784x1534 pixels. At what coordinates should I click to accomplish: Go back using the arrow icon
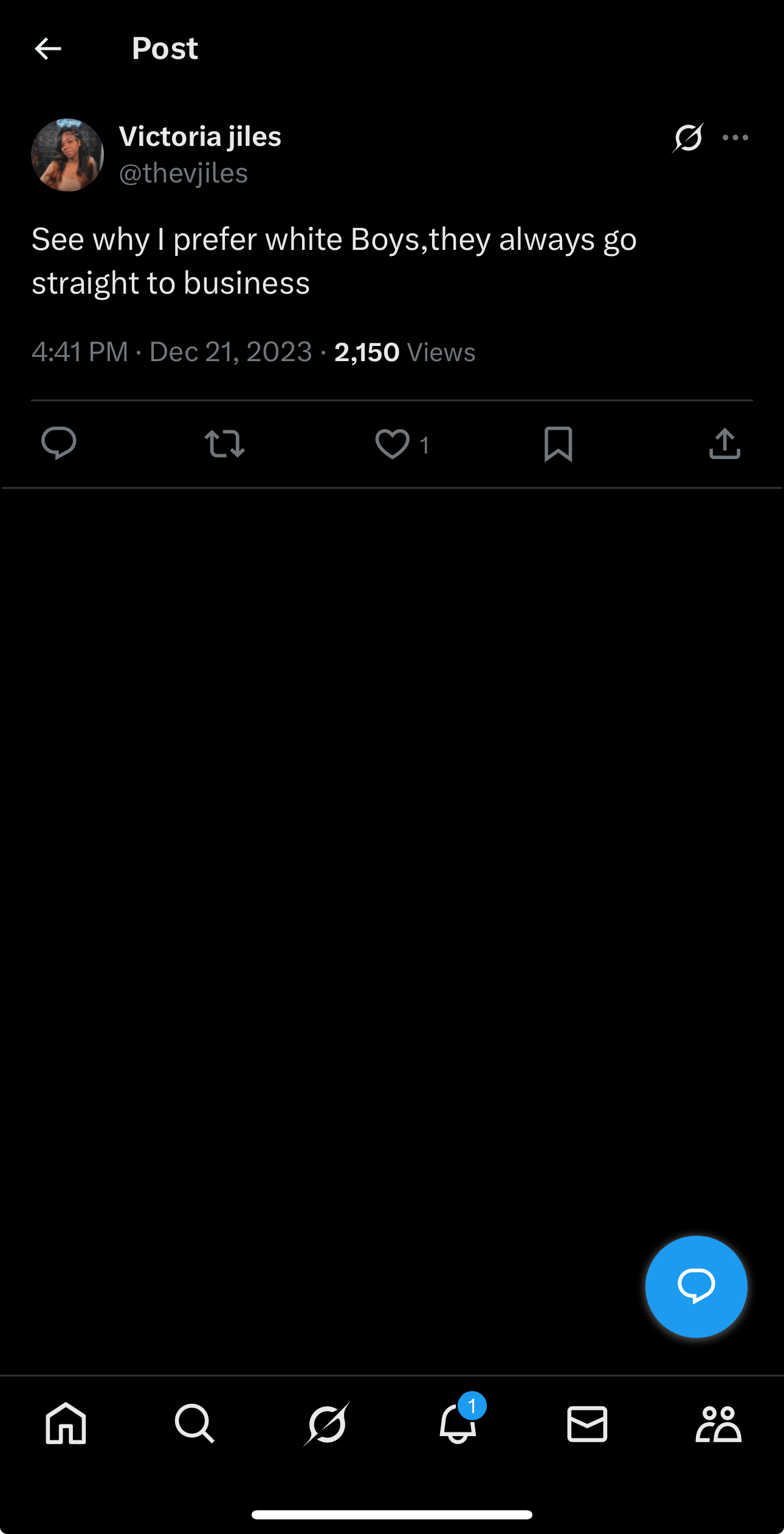coord(48,49)
